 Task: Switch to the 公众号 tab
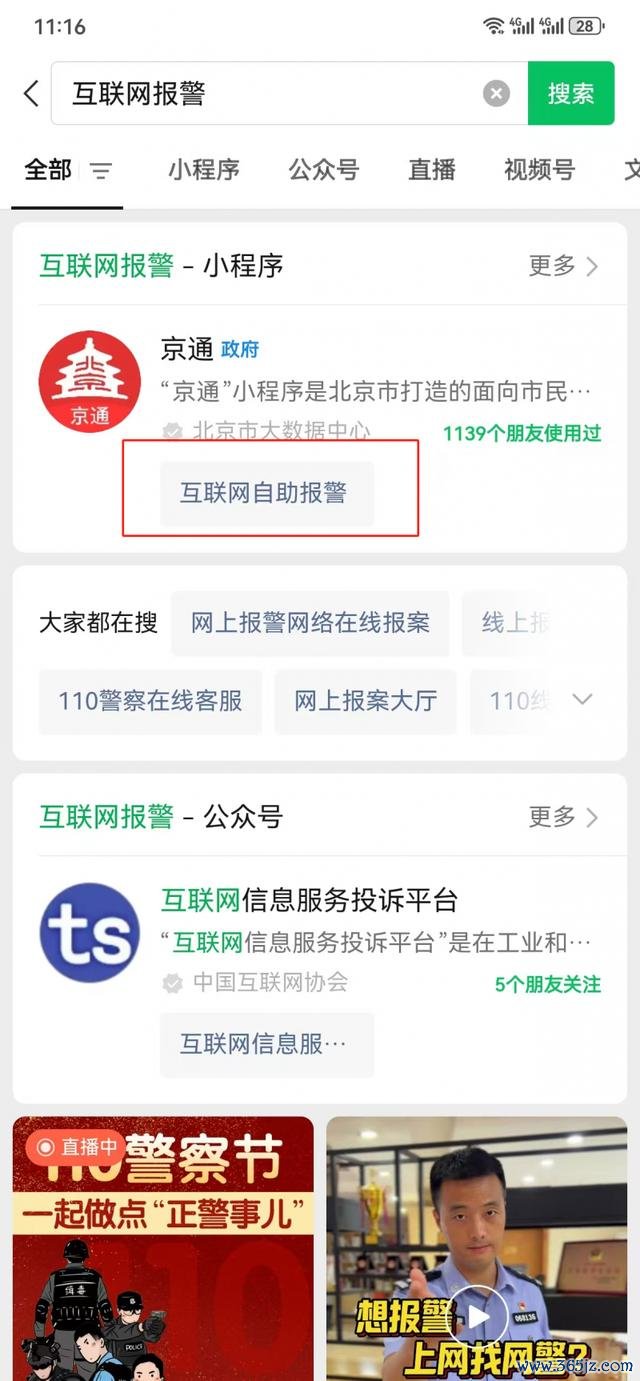[x=323, y=170]
